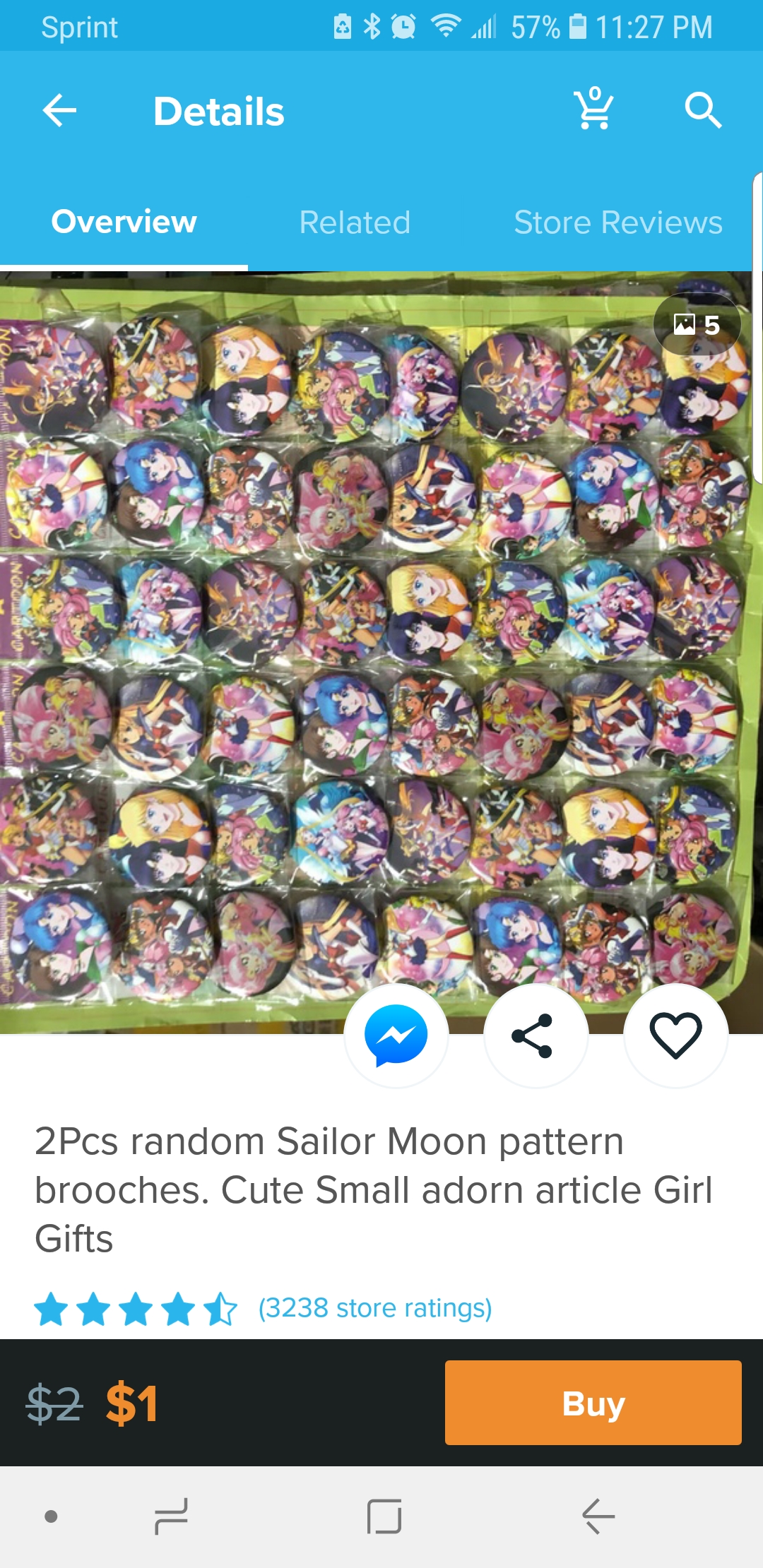Open the shopping cart
Image resolution: width=763 pixels, height=1568 pixels.
coord(594,108)
